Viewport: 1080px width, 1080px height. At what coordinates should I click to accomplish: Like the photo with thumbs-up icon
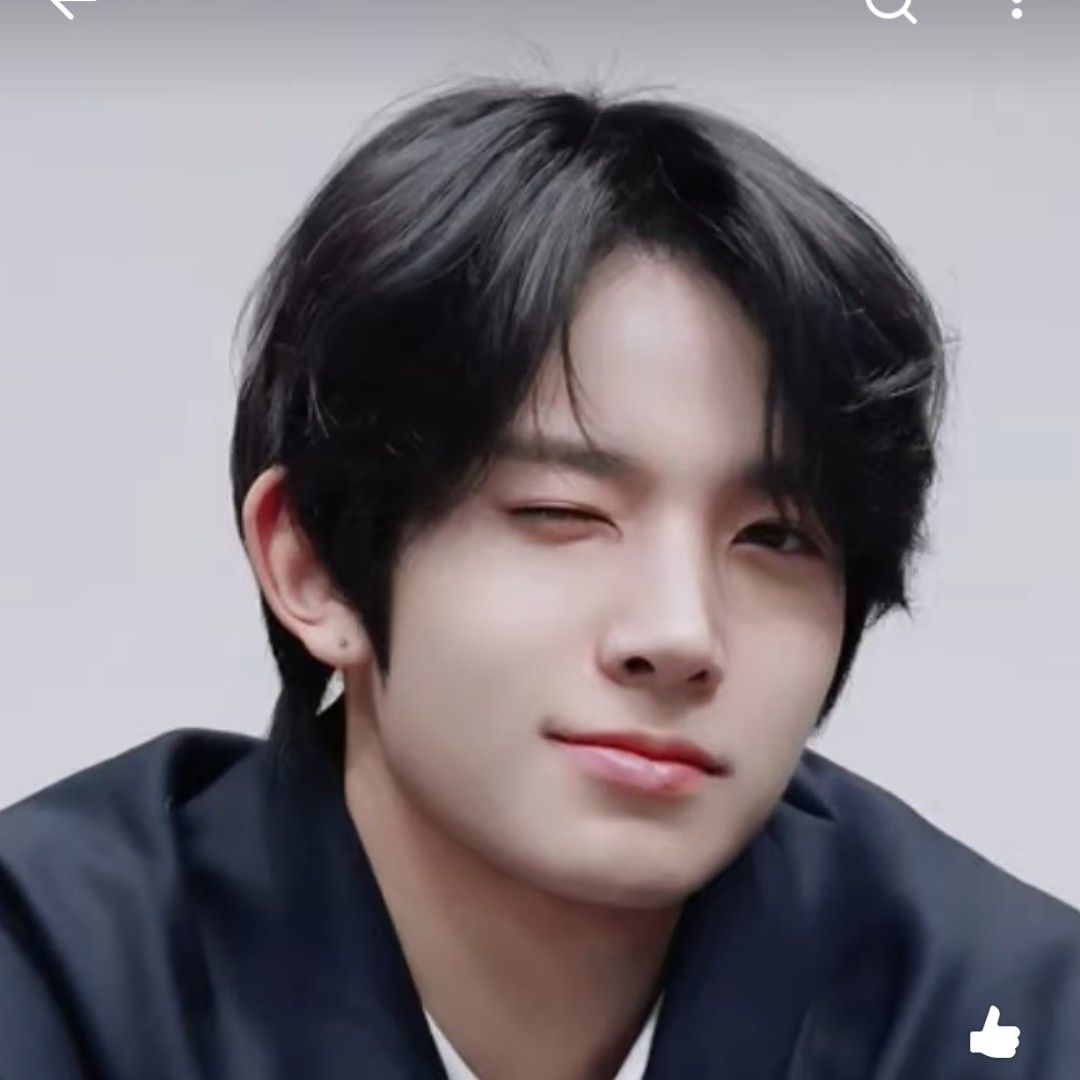[993, 1032]
